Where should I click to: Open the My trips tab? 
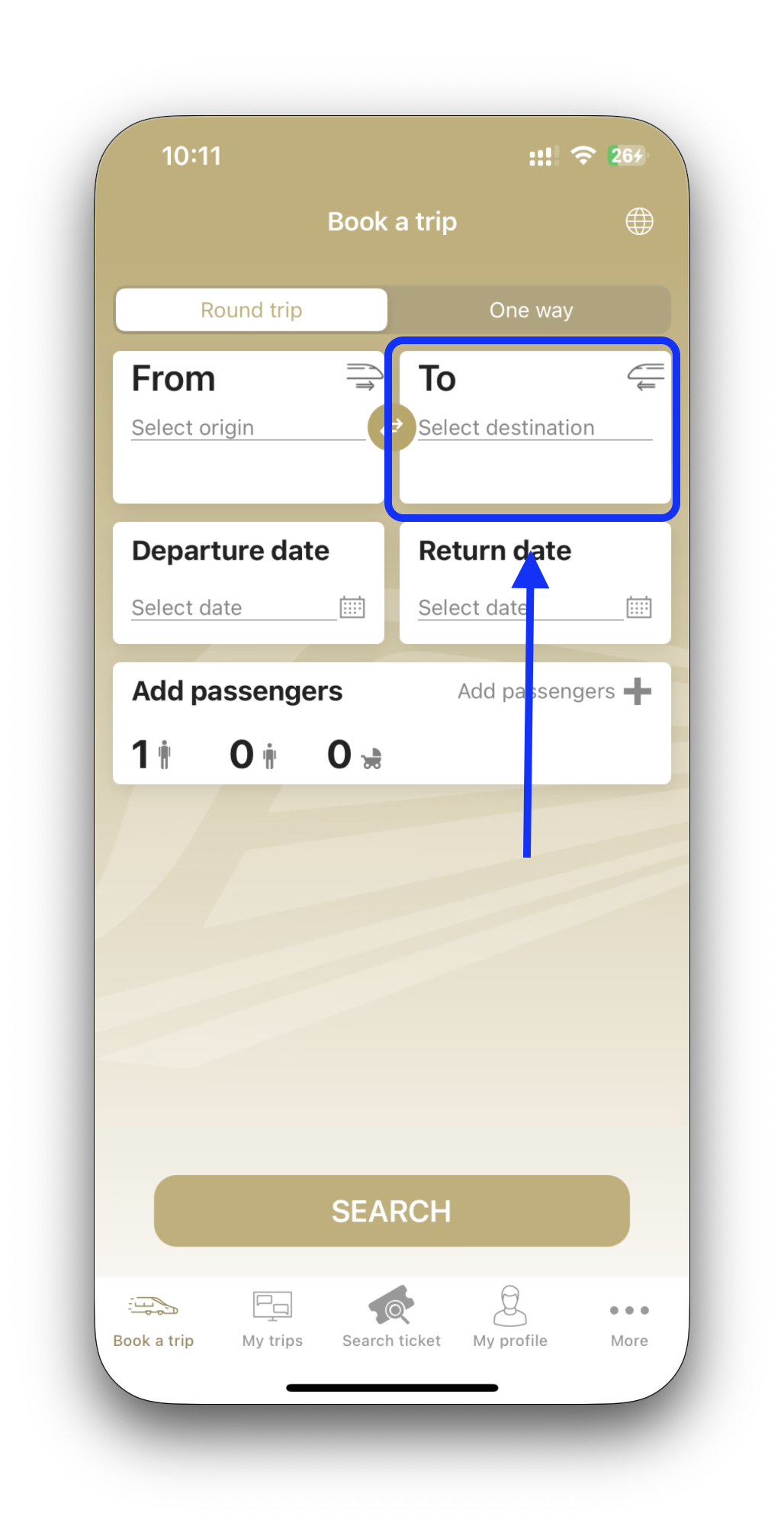(272, 1318)
